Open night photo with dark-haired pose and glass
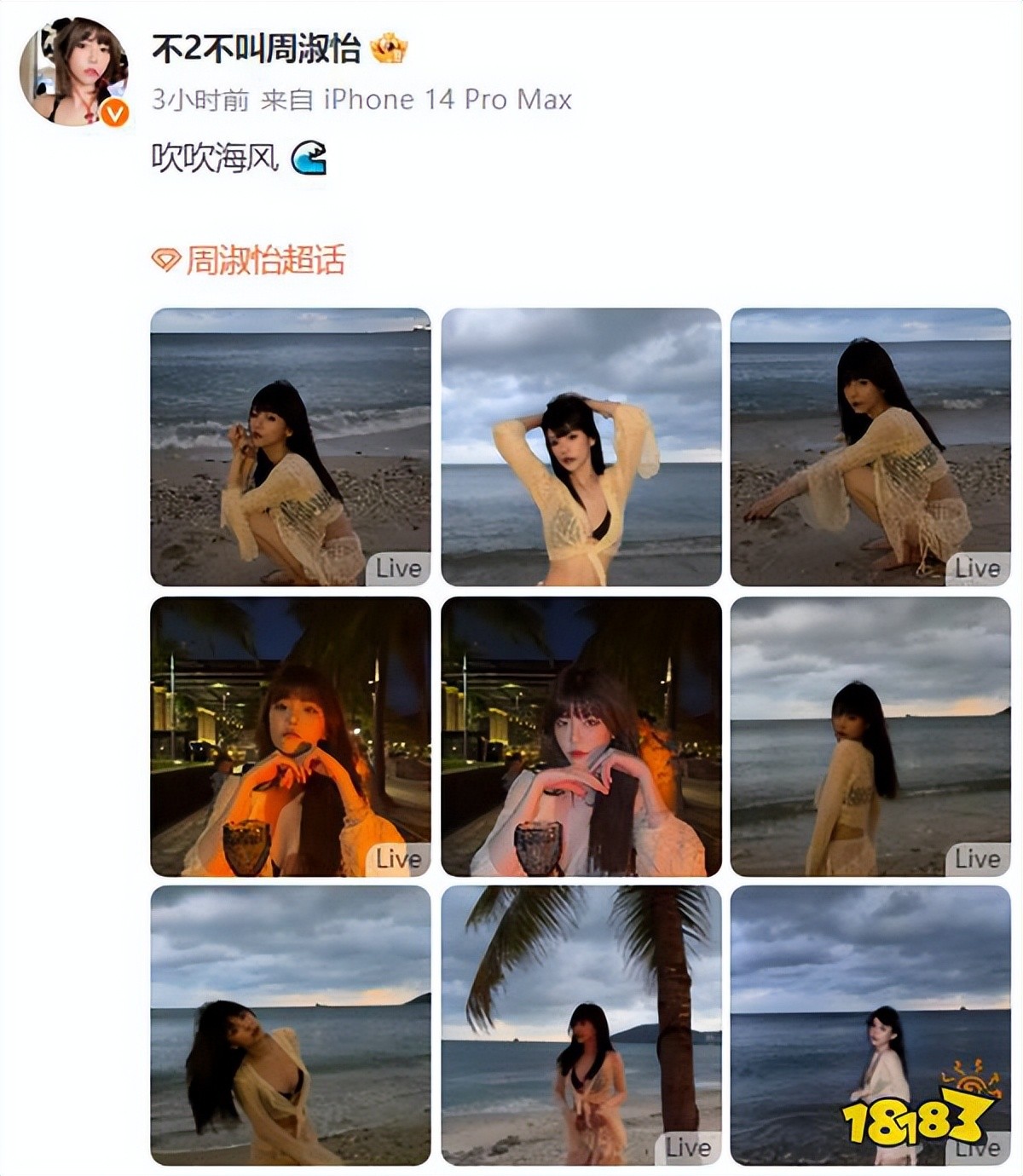The height and width of the screenshot is (1176, 1023). click(581, 736)
